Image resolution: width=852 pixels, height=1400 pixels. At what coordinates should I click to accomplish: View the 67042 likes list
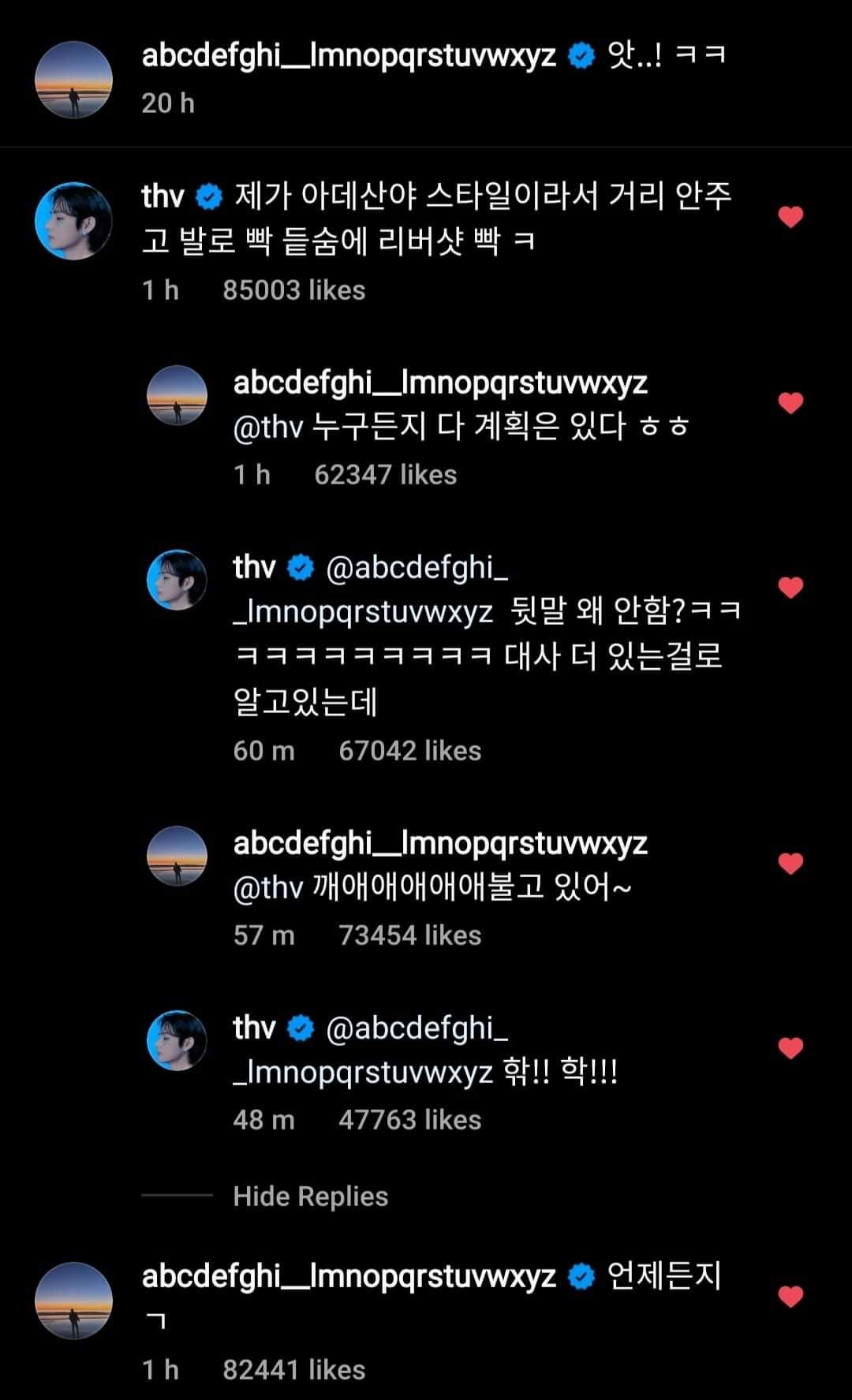coord(409,751)
